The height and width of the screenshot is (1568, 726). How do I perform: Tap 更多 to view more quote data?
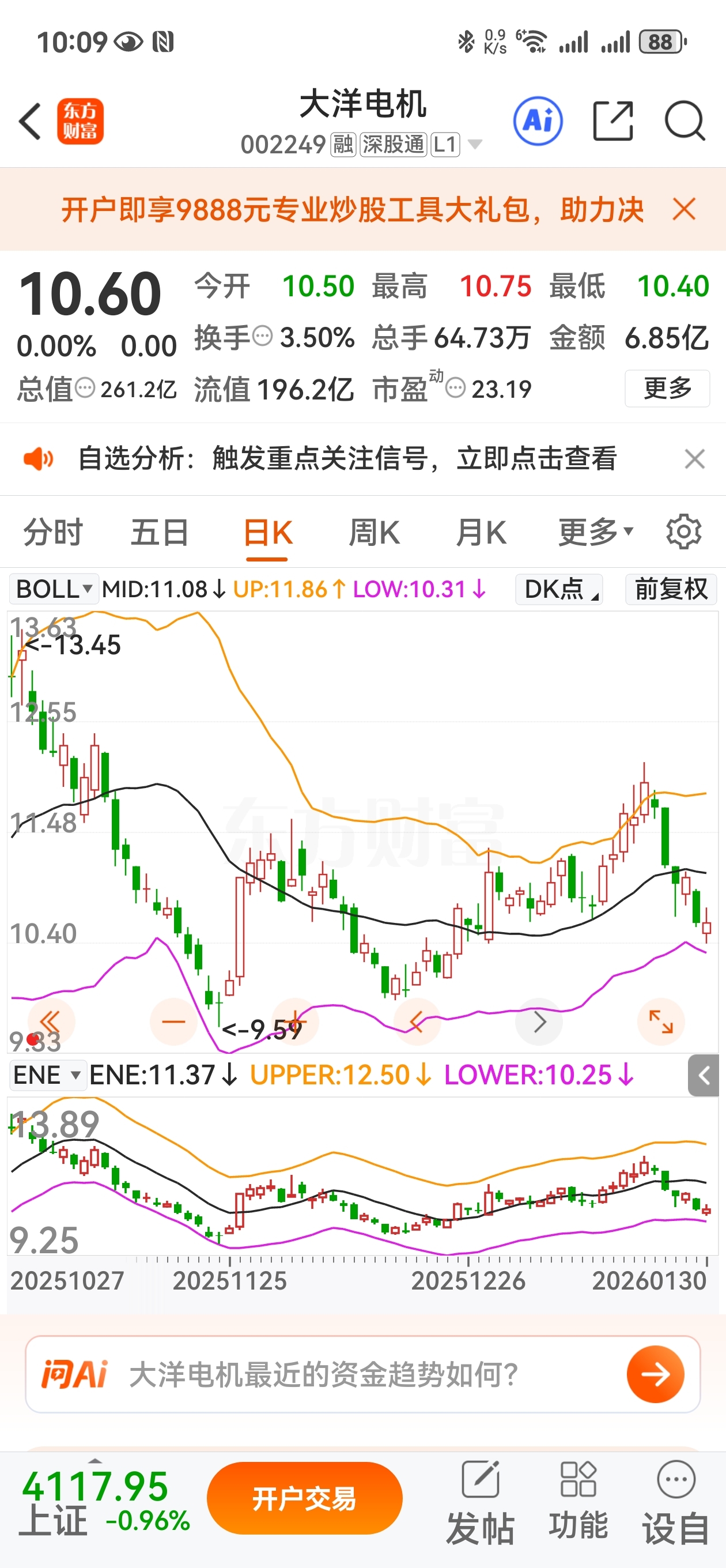click(x=667, y=388)
